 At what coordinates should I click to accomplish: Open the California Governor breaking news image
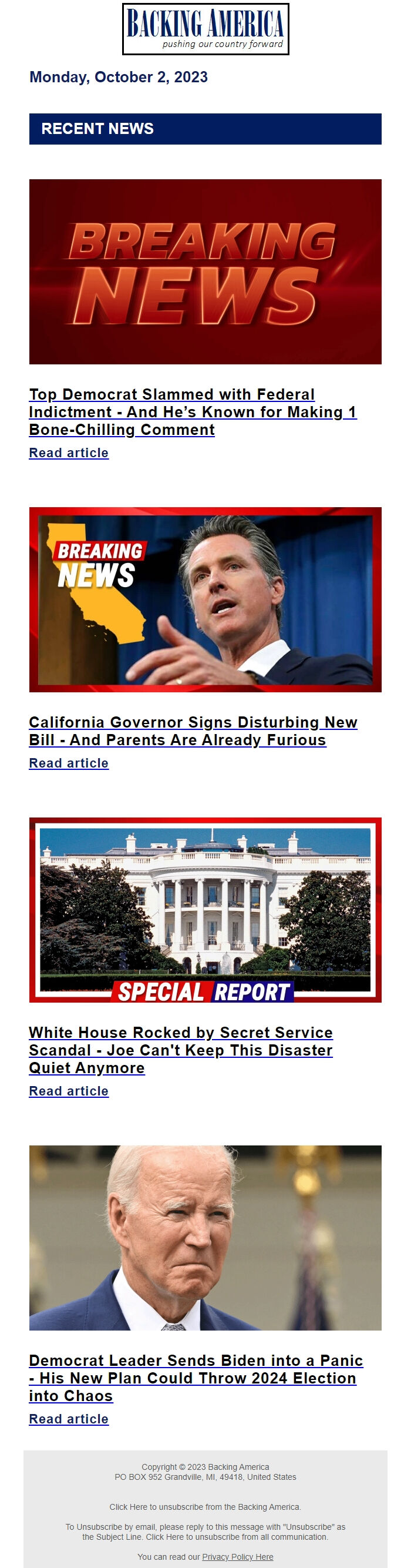click(x=205, y=599)
